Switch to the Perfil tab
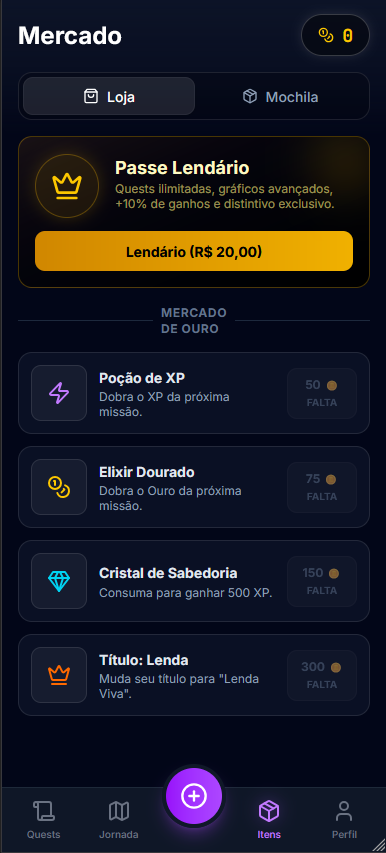This screenshot has height=853, width=386. pyautogui.click(x=344, y=820)
